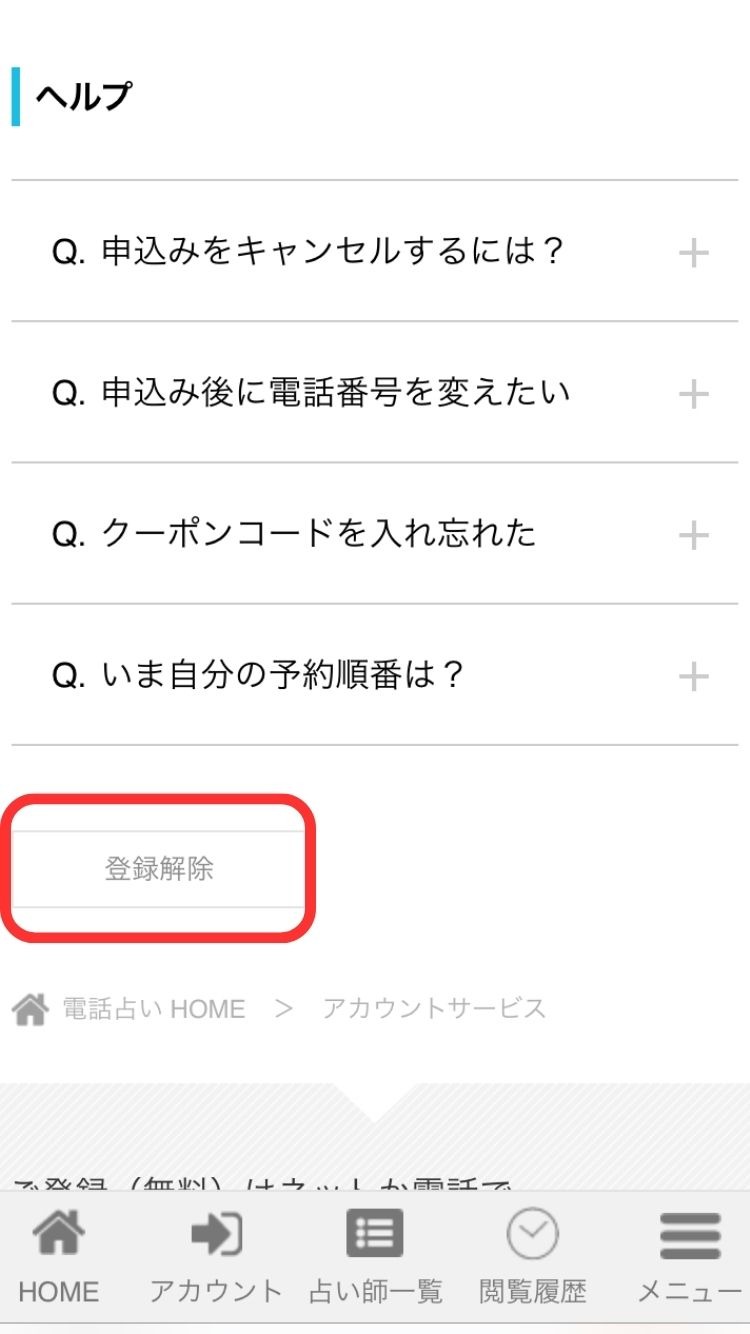750x1334 pixels.
Task: Open the アカウントサービス breadcrumb link
Action: pos(434,1008)
